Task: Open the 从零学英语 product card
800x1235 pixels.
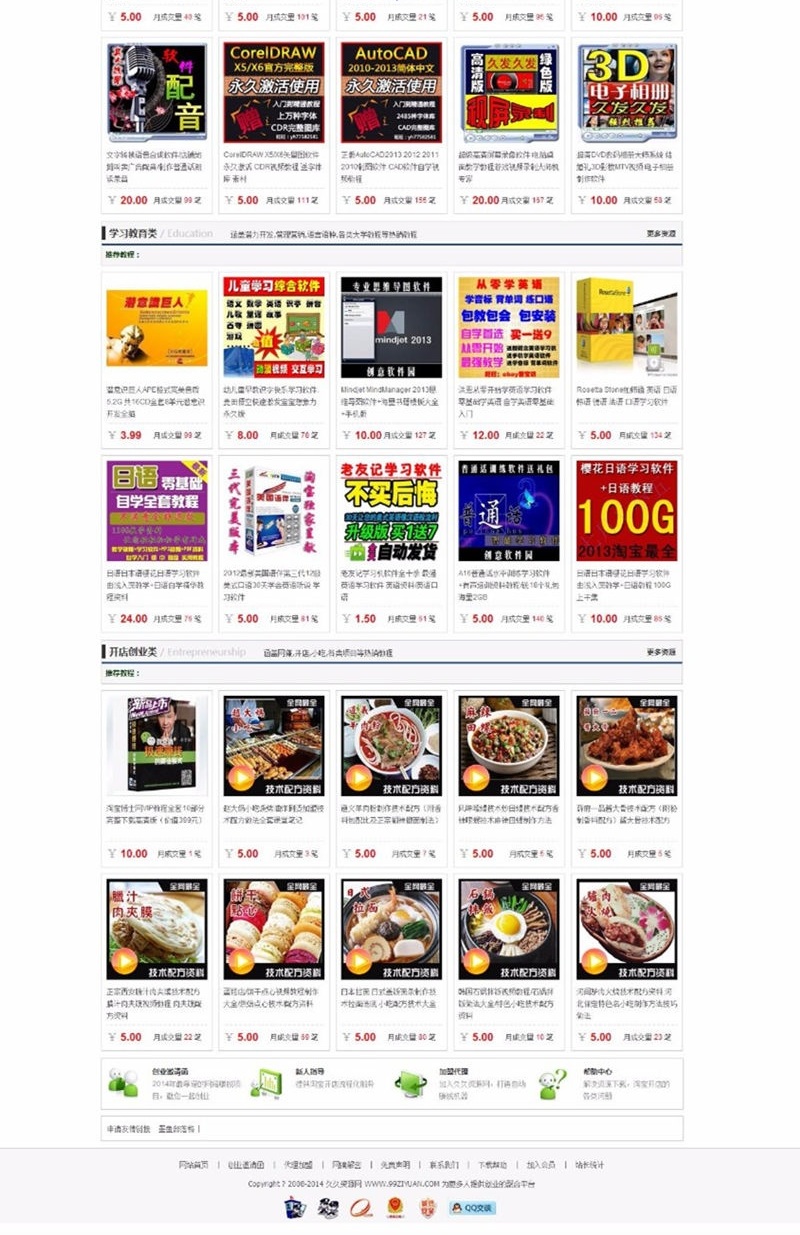Action: (508, 327)
